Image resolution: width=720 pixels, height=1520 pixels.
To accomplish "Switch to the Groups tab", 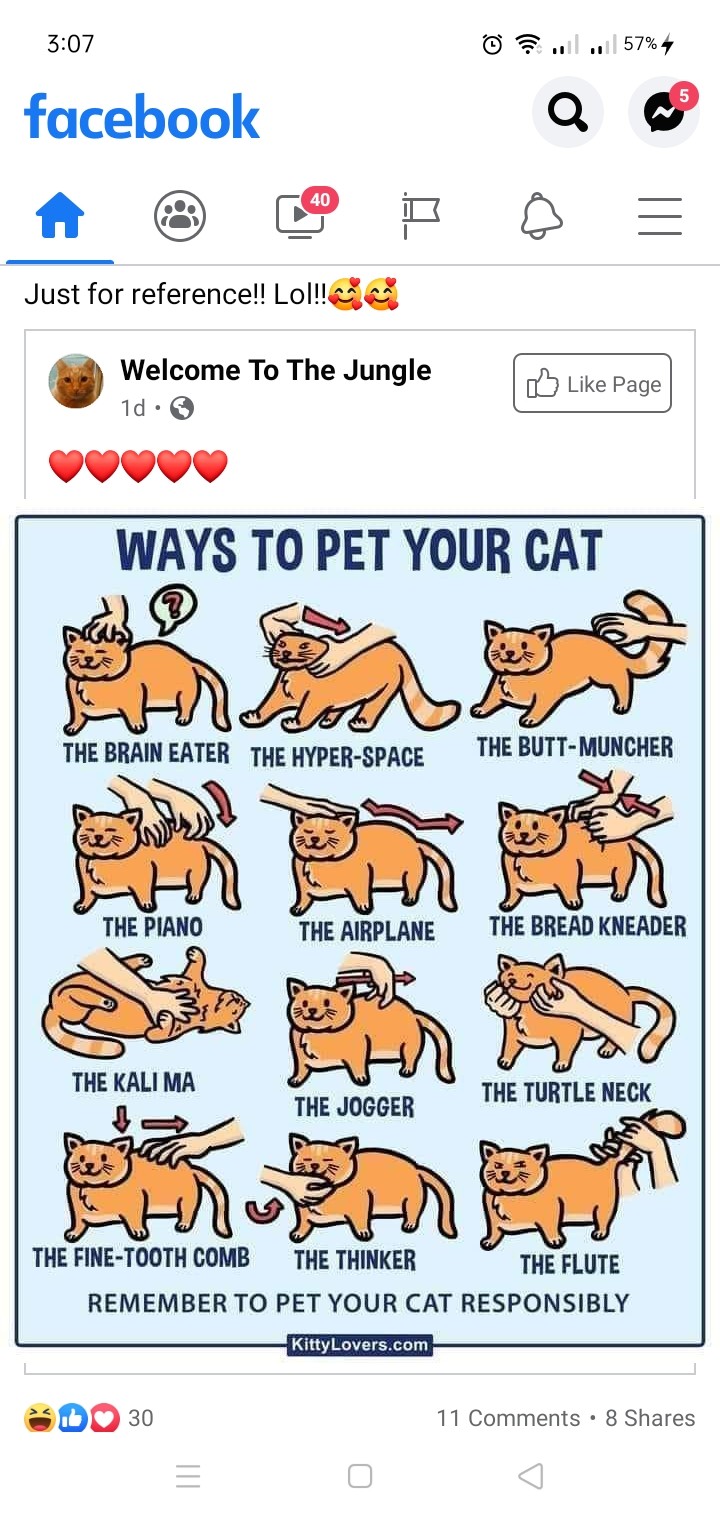I will pos(180,216).
